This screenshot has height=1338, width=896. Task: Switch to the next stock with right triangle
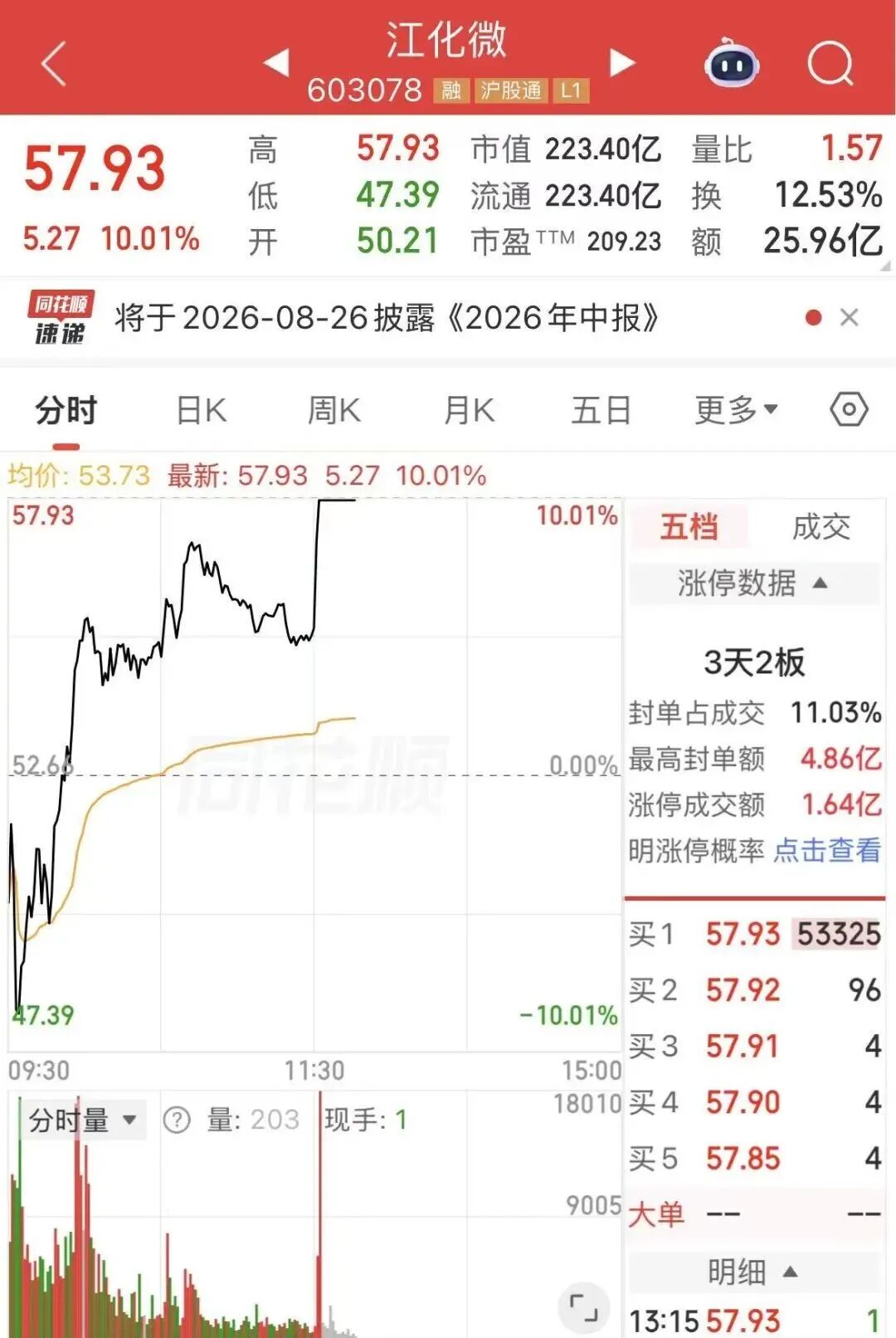pos(622,62)
